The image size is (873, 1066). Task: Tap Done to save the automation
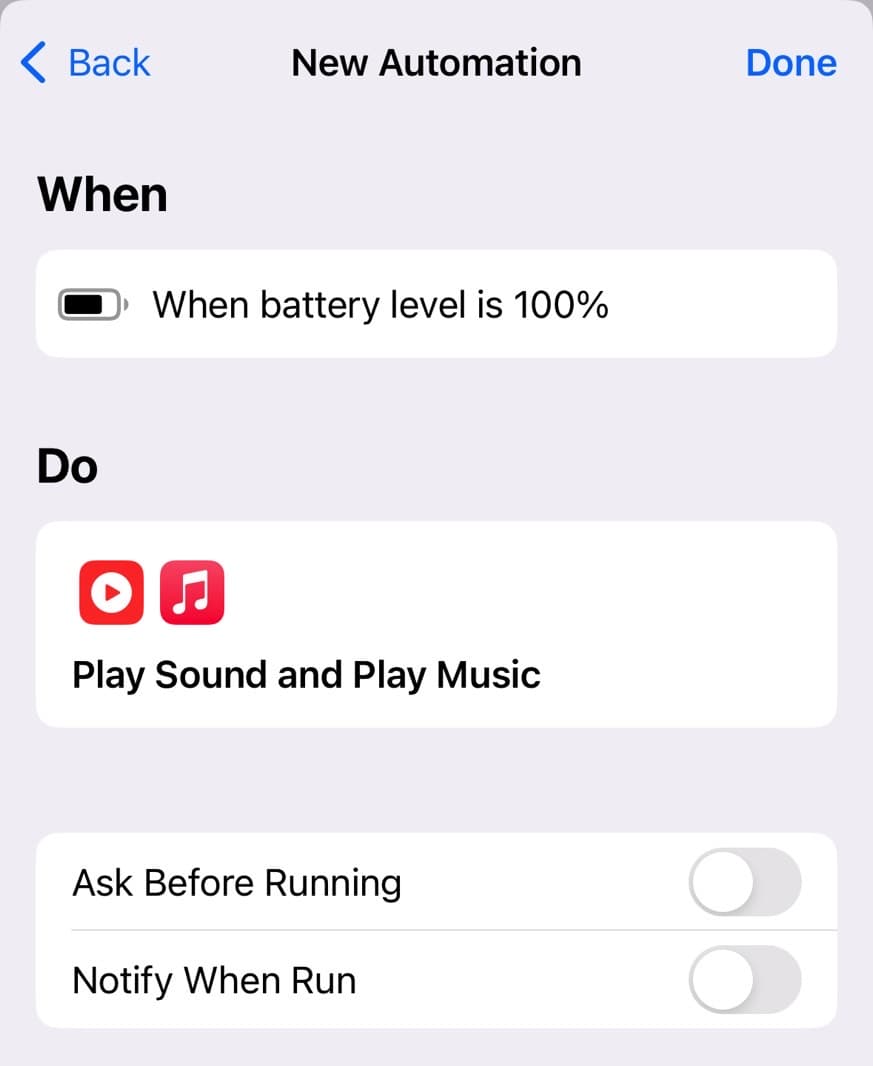coord(791,62)
